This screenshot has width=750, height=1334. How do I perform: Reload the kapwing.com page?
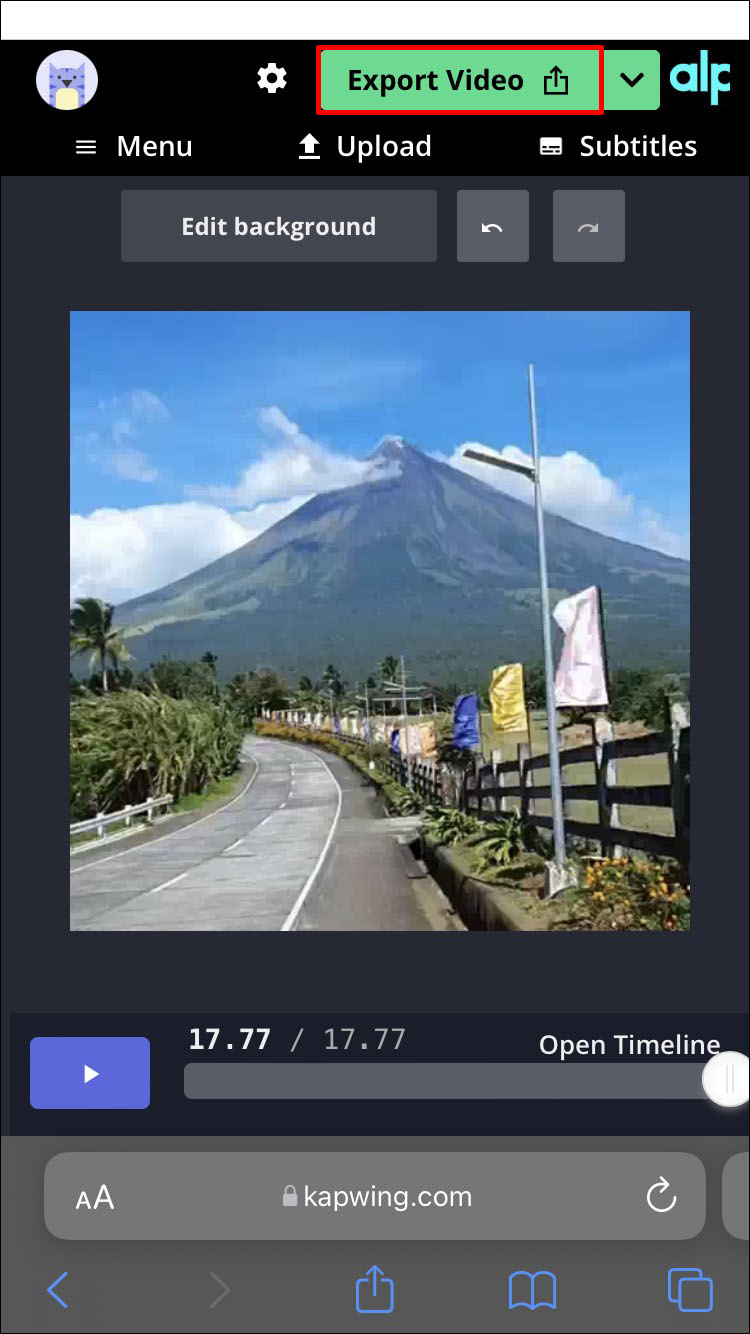click(661, 1196)
